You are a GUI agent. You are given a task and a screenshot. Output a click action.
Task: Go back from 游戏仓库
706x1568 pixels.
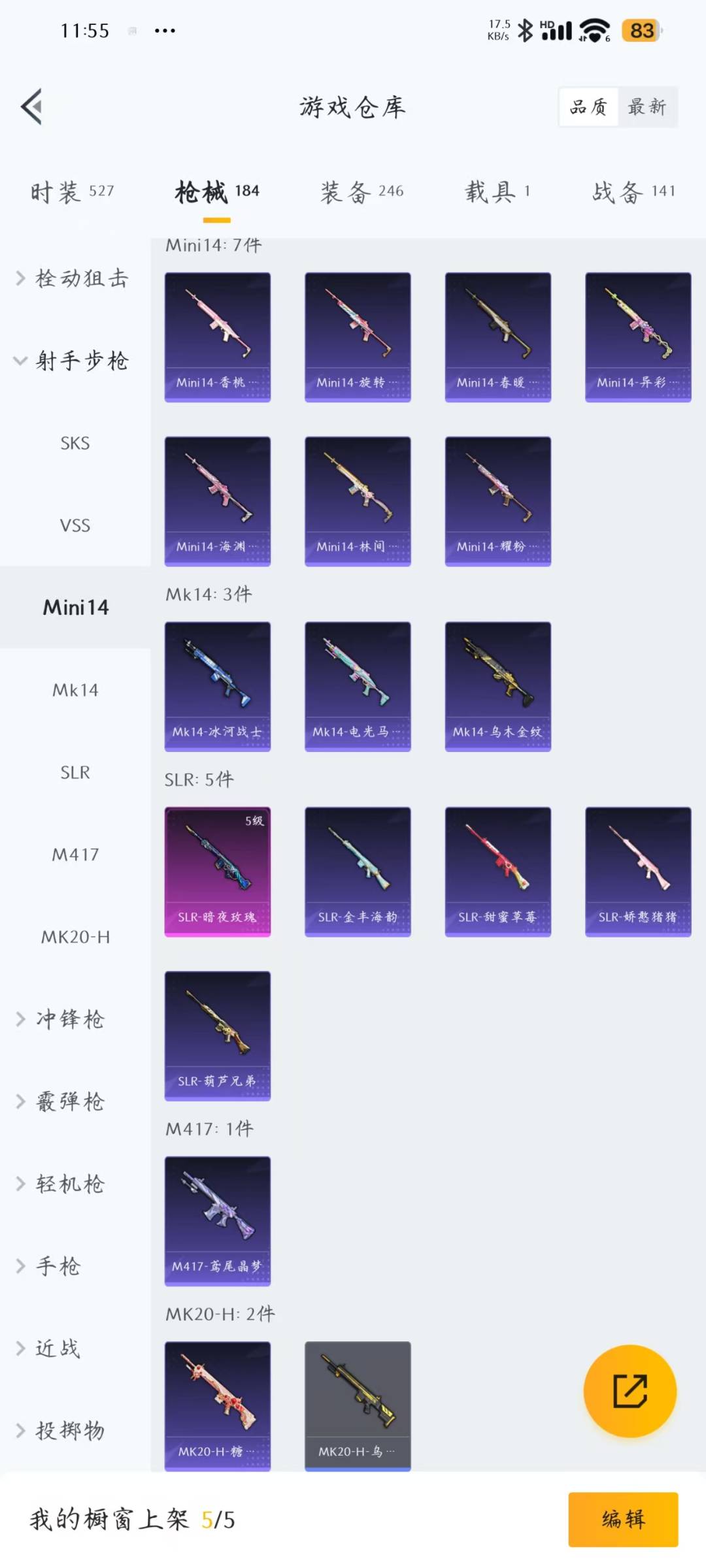click(x=31, y=106)
